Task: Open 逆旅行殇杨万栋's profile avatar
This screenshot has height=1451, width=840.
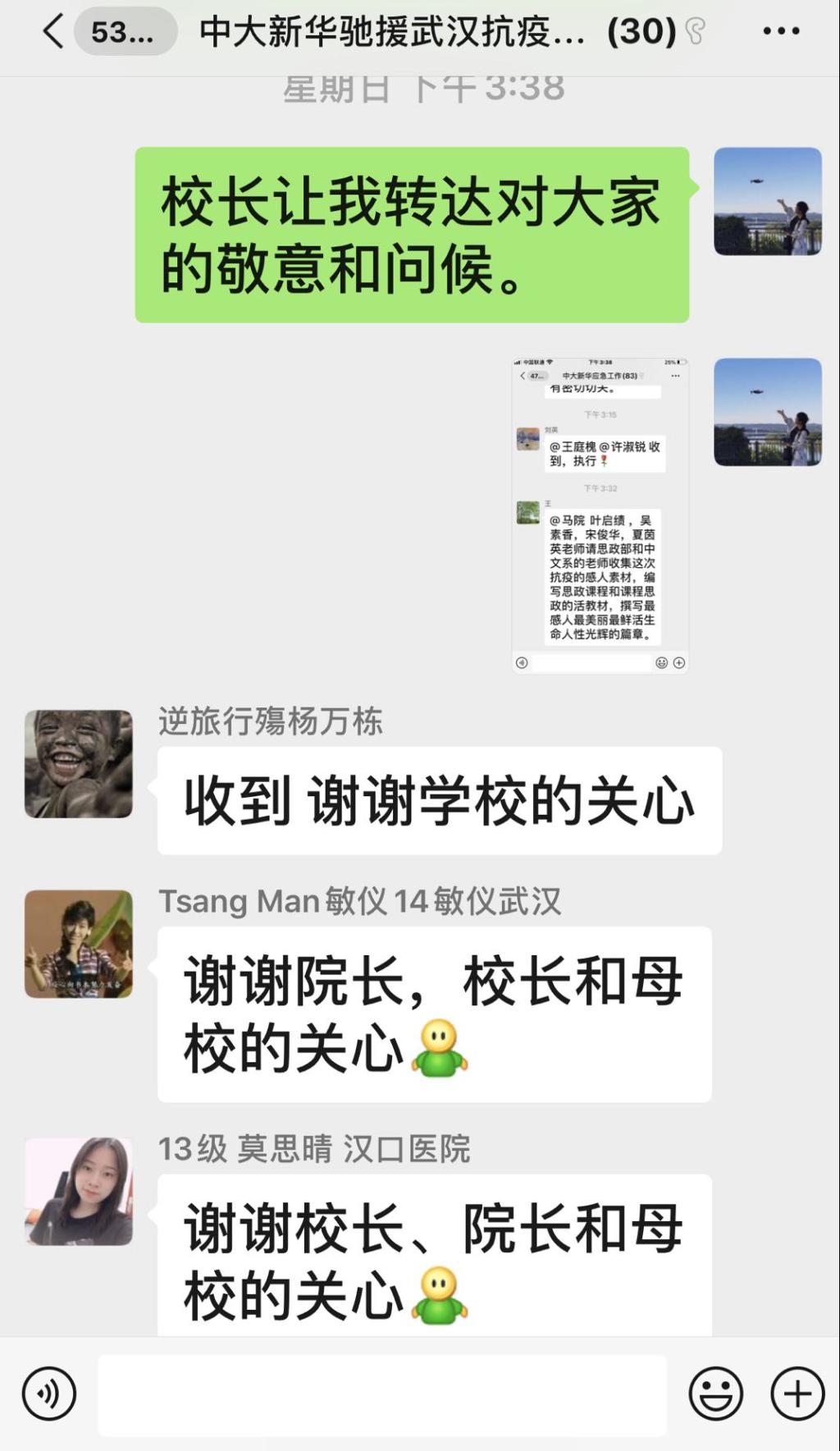Action: [79, 764]
